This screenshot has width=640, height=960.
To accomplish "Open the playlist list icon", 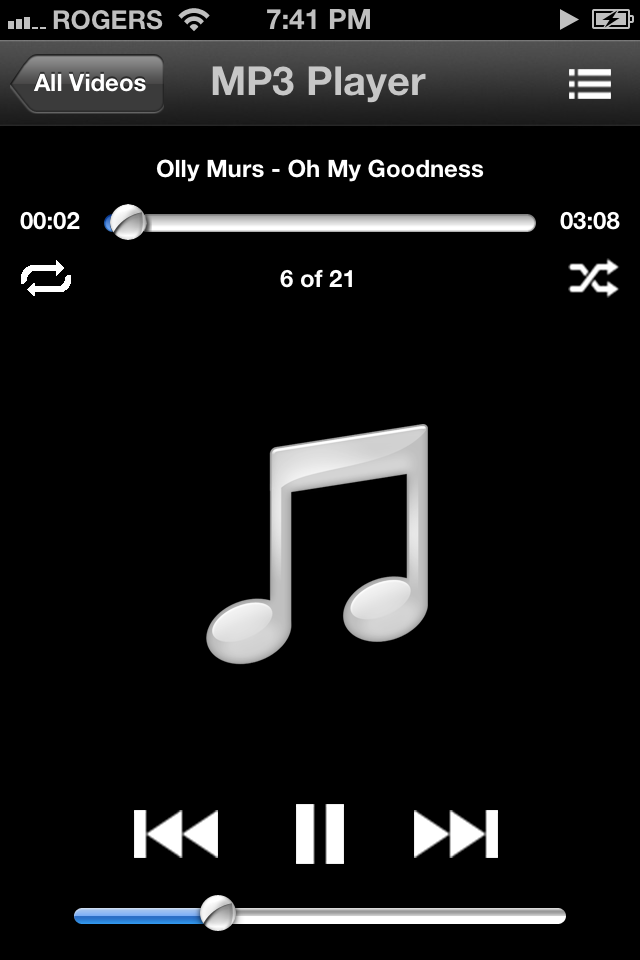I will click(x=589, y=84).
